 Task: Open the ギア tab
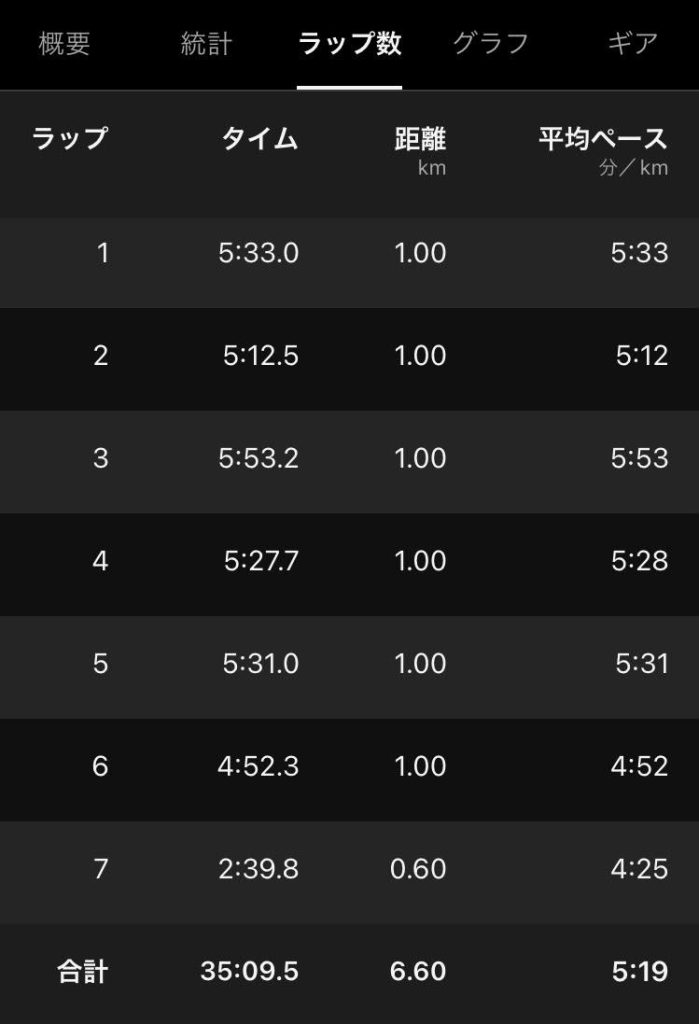pyautogui.click(x=633, y=44)
